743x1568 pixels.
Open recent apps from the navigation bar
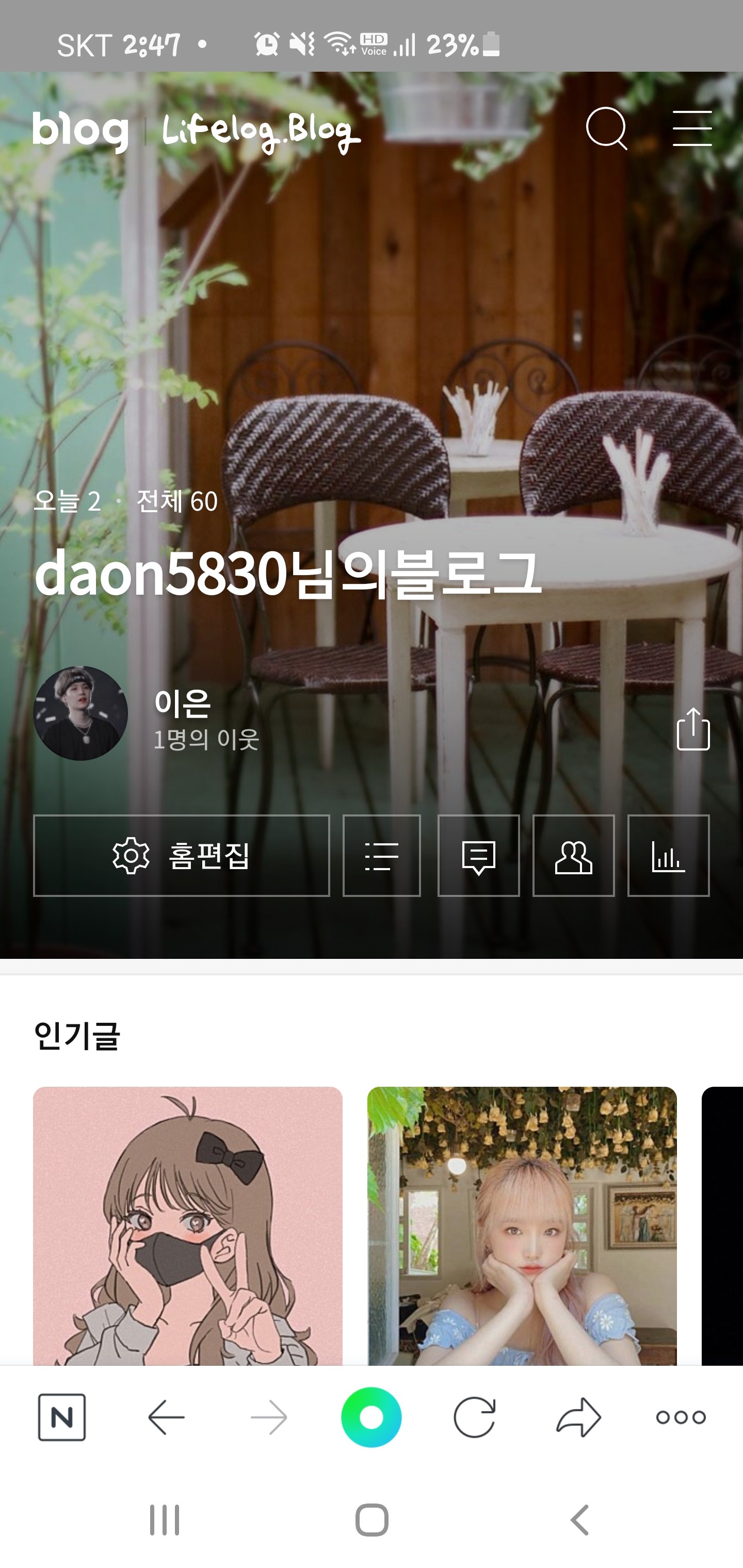165,1520
